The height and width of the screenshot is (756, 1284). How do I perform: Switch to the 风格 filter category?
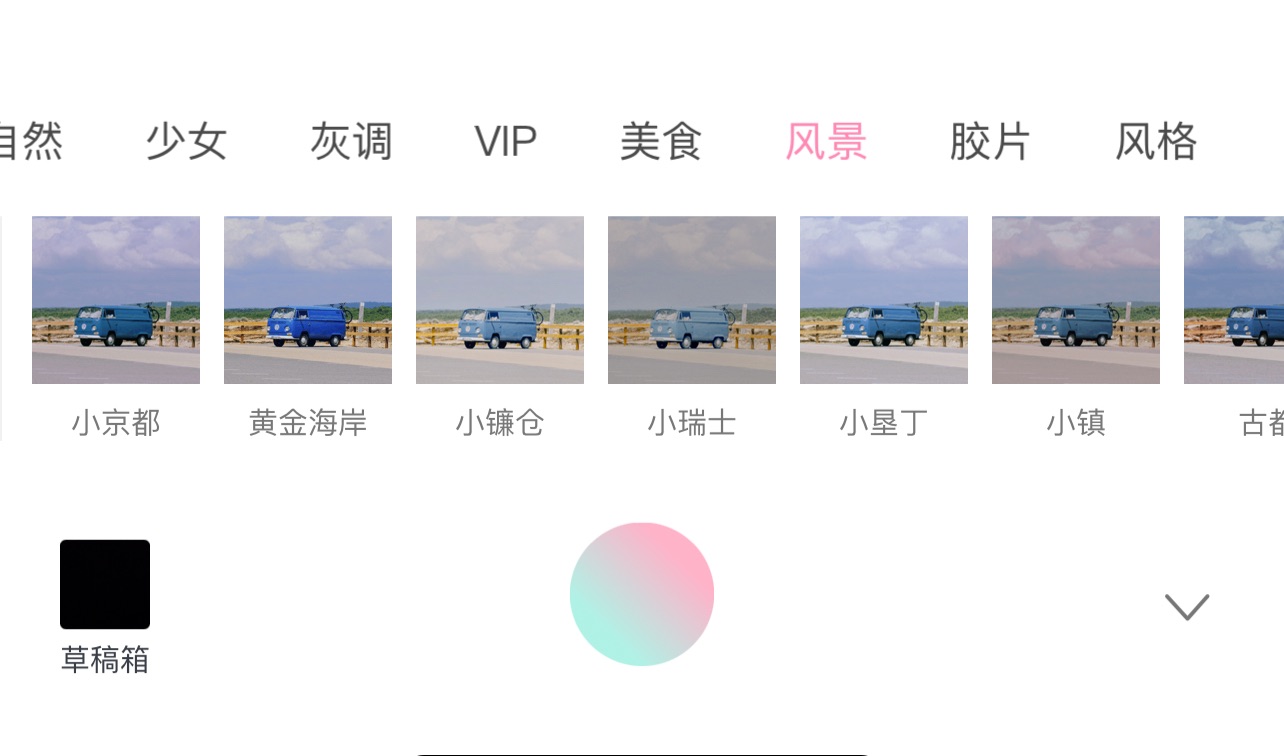(x=1156, y=142)
